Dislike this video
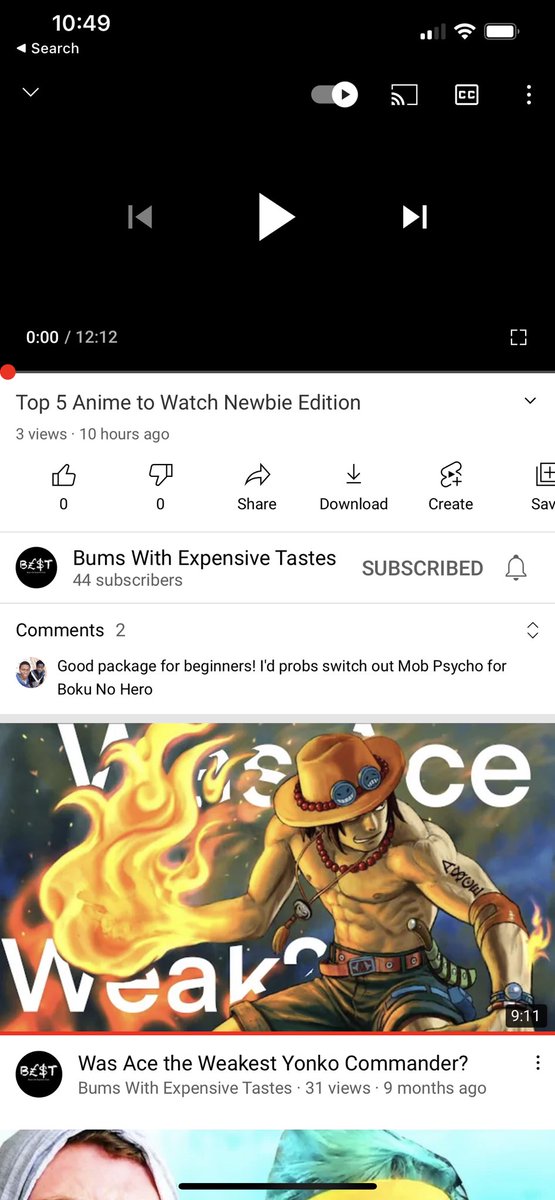The height and width of the screenshot is (1200, 555). click(160, 486)
